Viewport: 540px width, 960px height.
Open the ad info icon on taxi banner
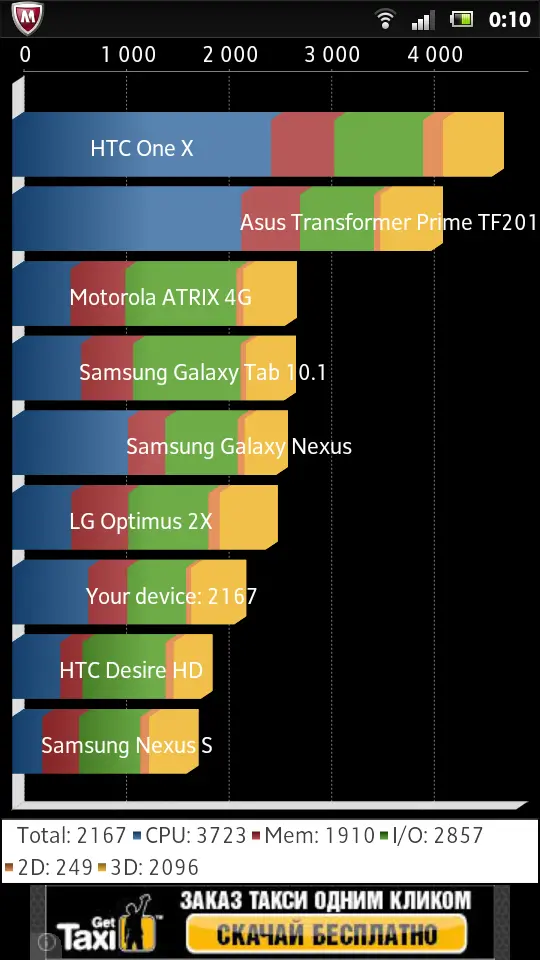[45, 942]
